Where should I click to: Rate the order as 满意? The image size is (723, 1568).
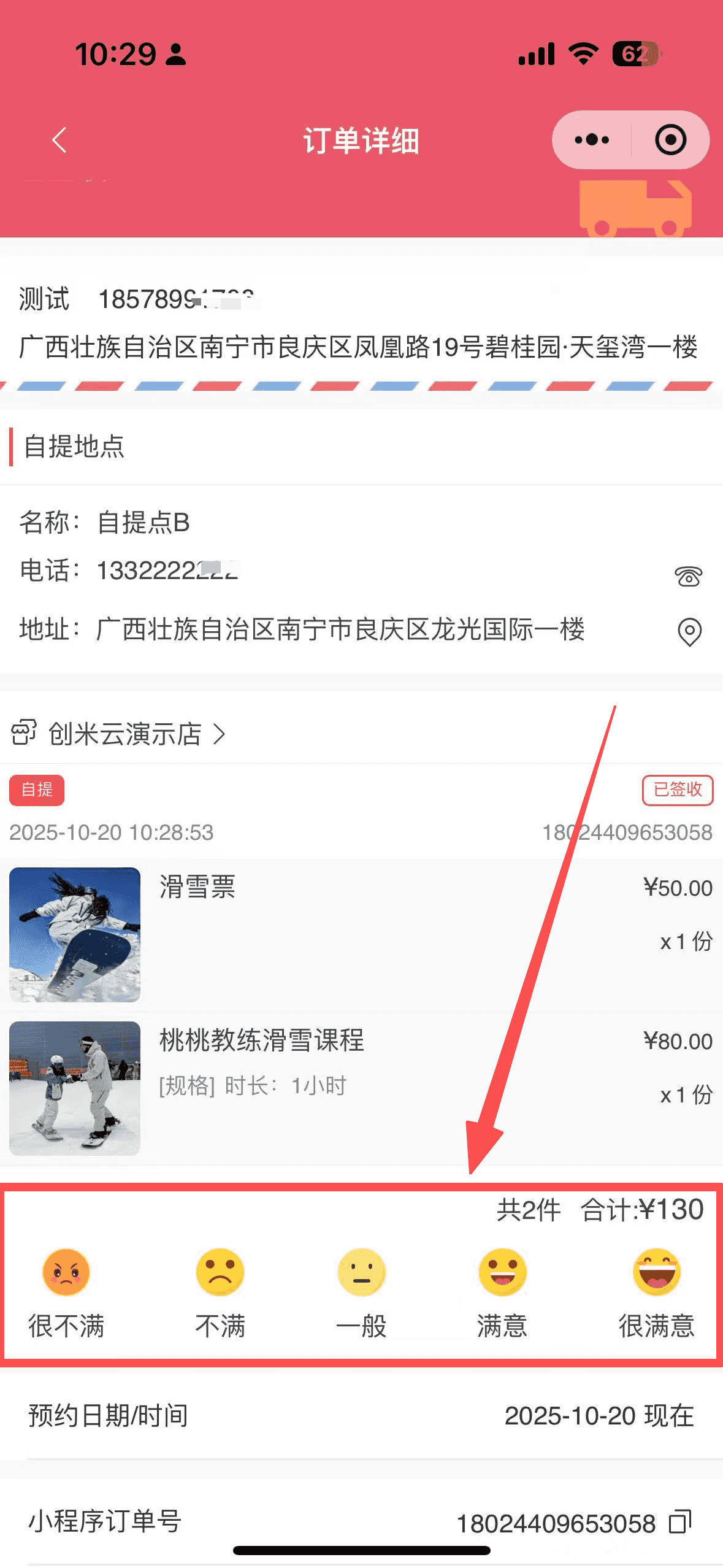click(x=502, y=1271)
